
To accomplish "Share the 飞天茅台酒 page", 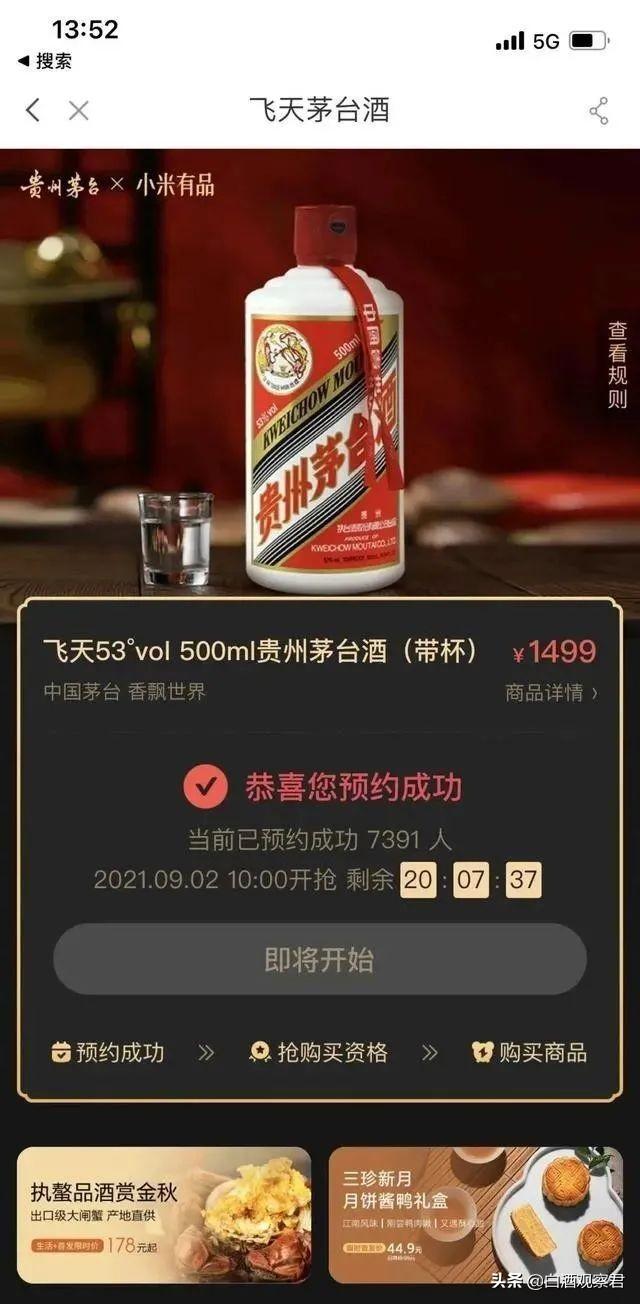I will coord(599,110).
